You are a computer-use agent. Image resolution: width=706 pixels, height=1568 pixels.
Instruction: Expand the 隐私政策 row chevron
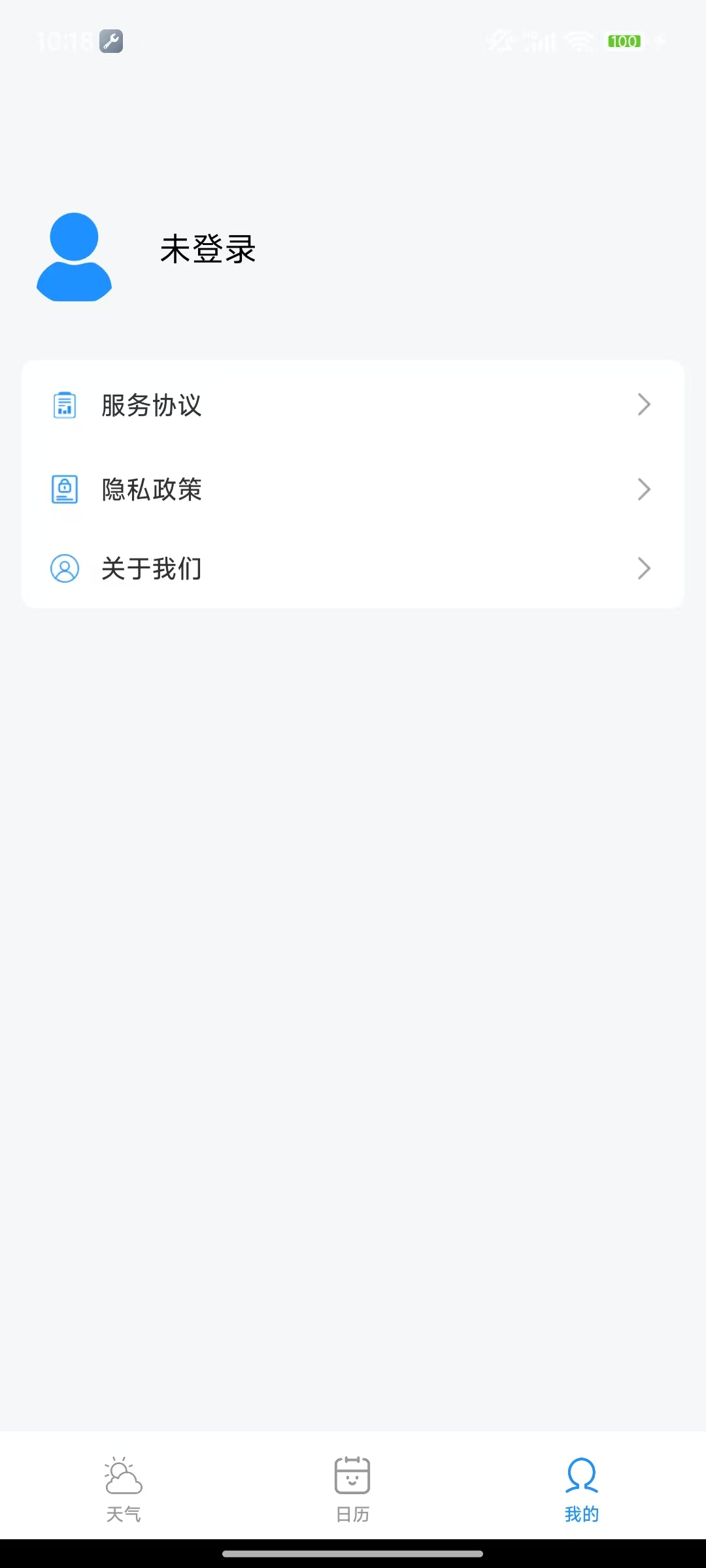[x=644, y=489]
